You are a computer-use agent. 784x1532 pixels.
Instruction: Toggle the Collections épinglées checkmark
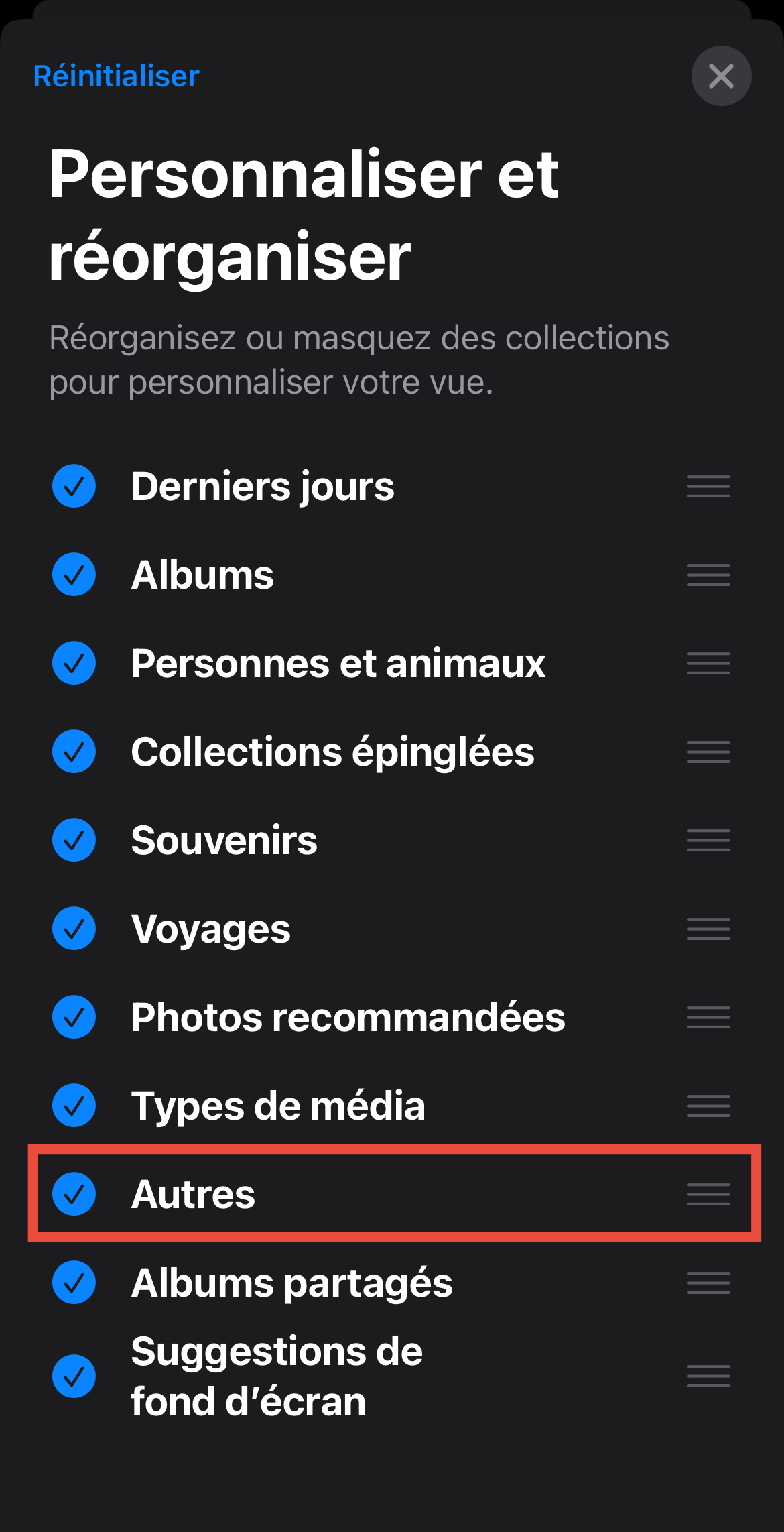pyautogui.click(x=74, y=752)
